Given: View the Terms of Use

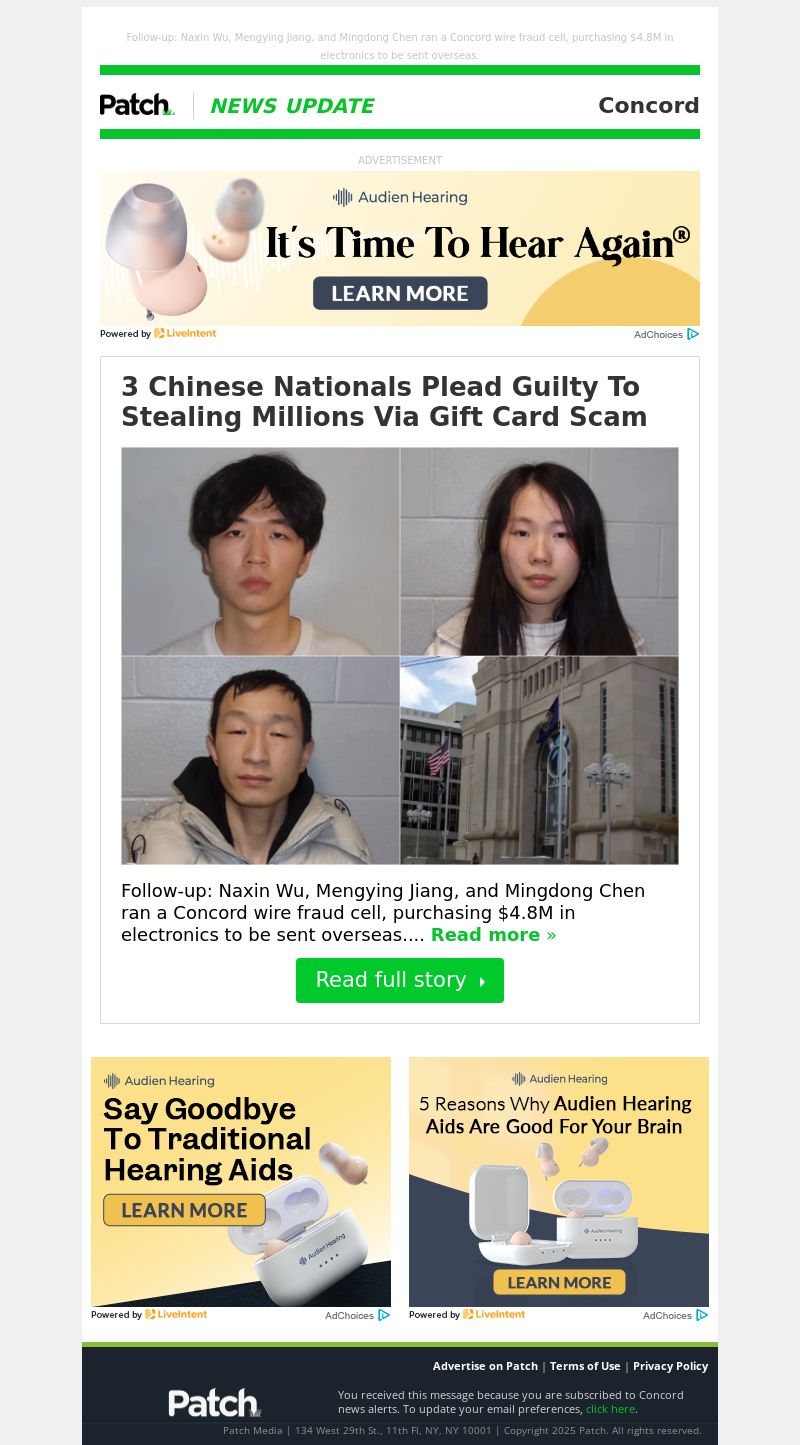Looking at the screenshot, I should coord(585,1366).
